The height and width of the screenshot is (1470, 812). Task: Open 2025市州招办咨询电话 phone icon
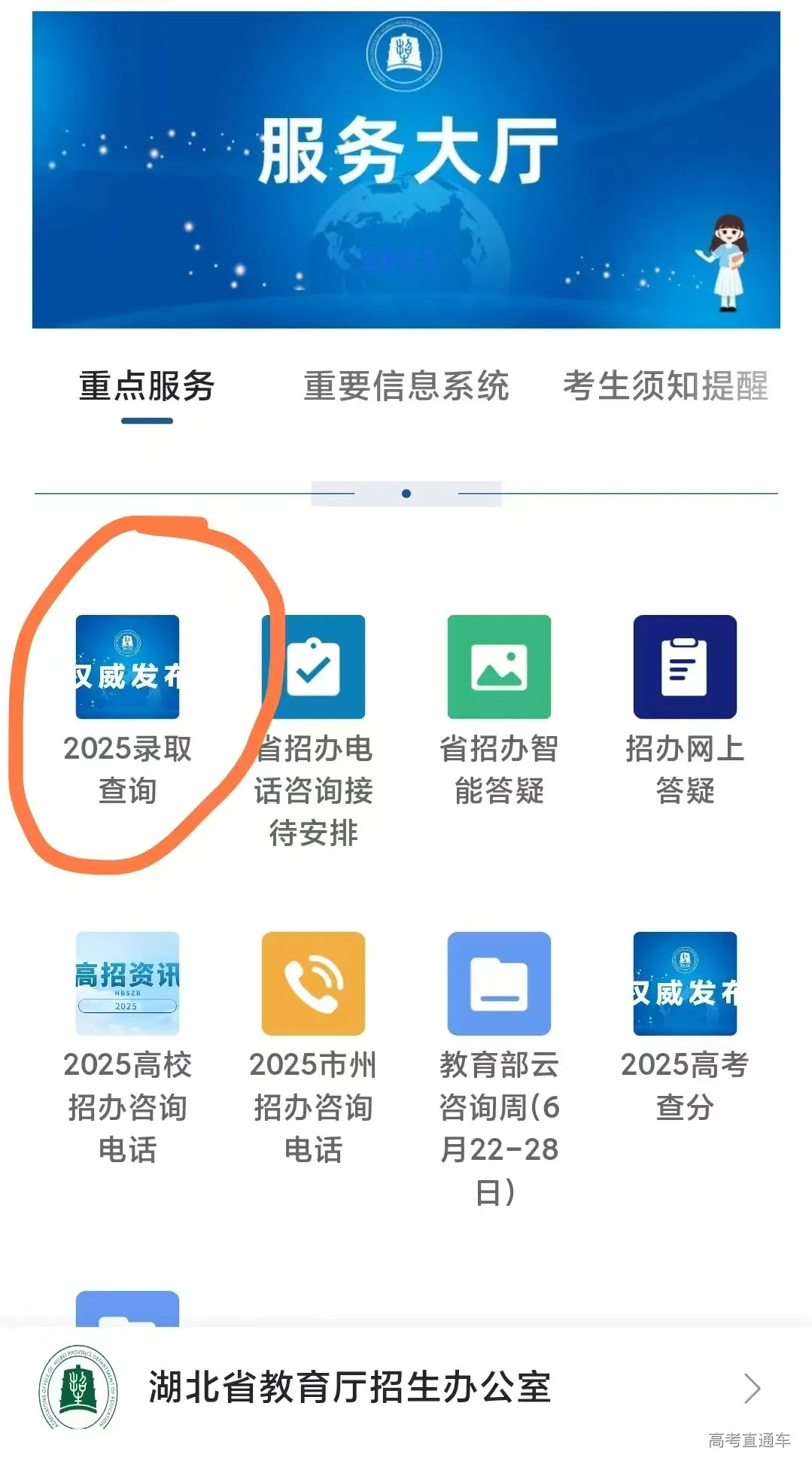tap(313, 982)
